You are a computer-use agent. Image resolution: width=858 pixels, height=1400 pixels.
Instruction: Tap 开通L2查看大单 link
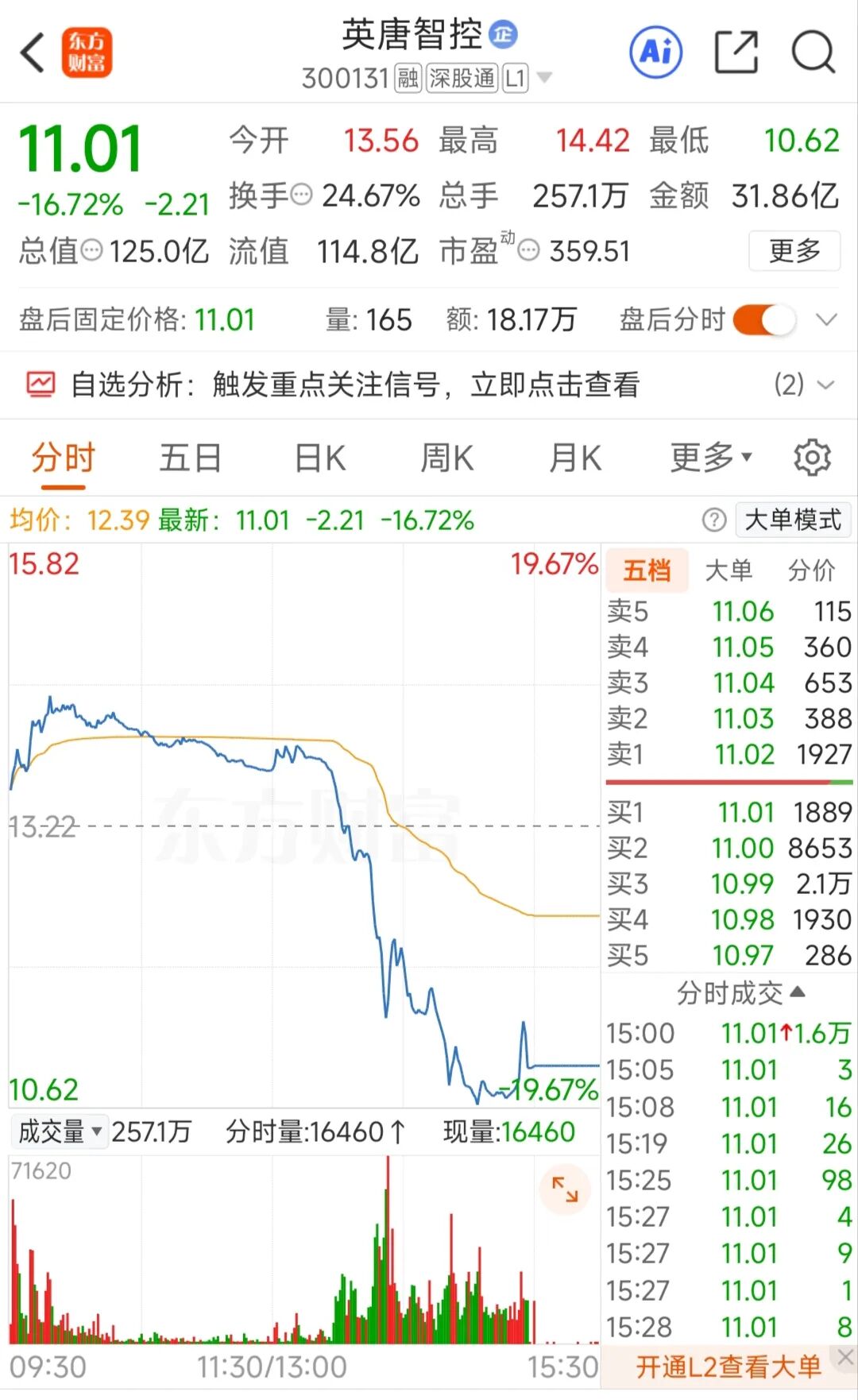[x=728, y=1367]
